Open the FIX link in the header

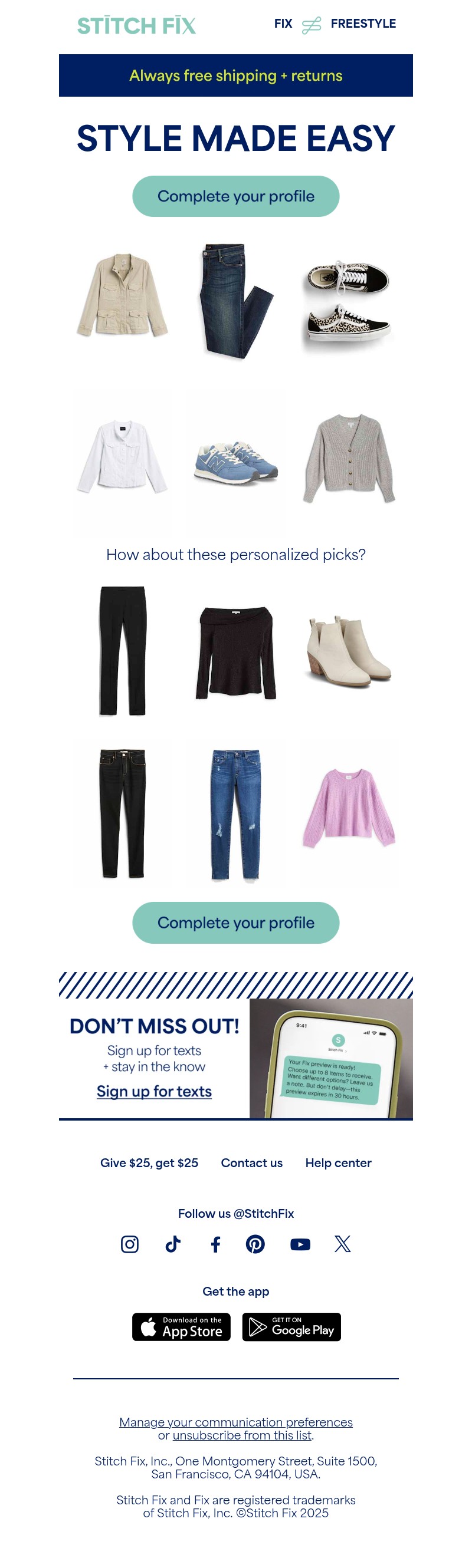(x=283, y=24)
